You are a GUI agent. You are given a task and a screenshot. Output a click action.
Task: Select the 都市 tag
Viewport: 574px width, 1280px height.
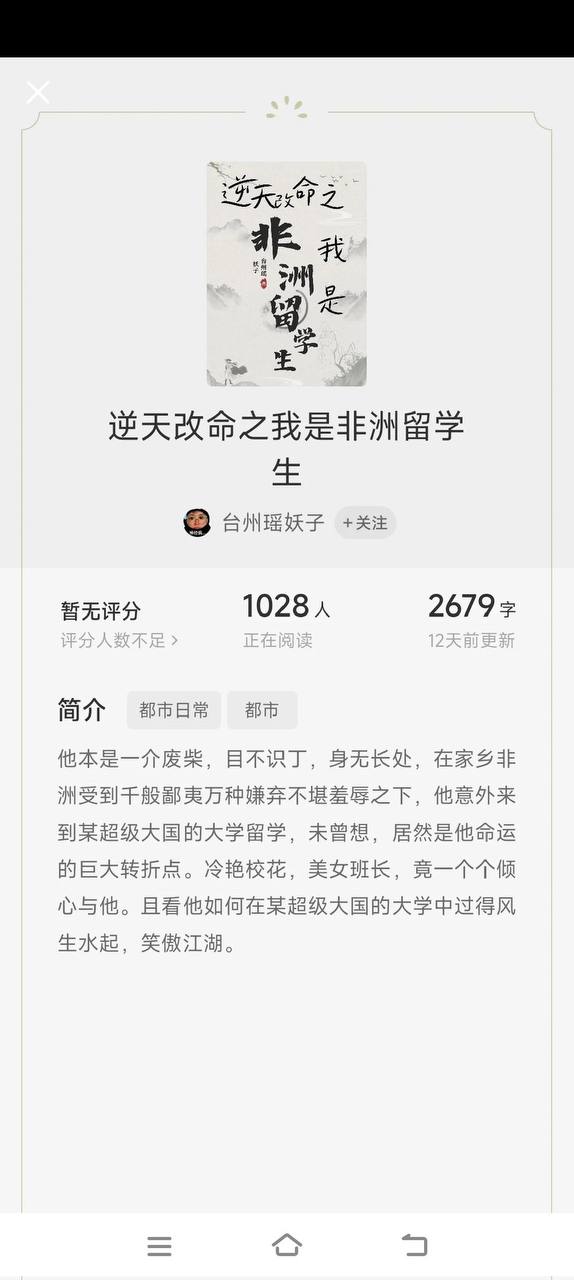click(262, 711)
